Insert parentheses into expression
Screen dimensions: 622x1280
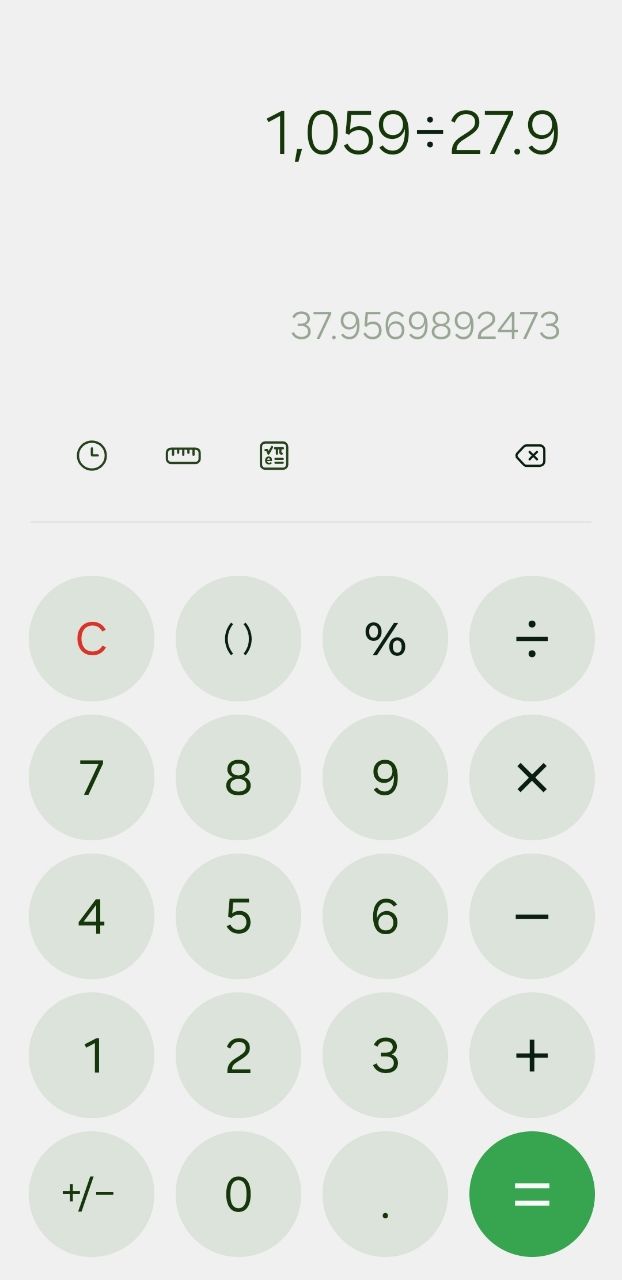[238, 638]
